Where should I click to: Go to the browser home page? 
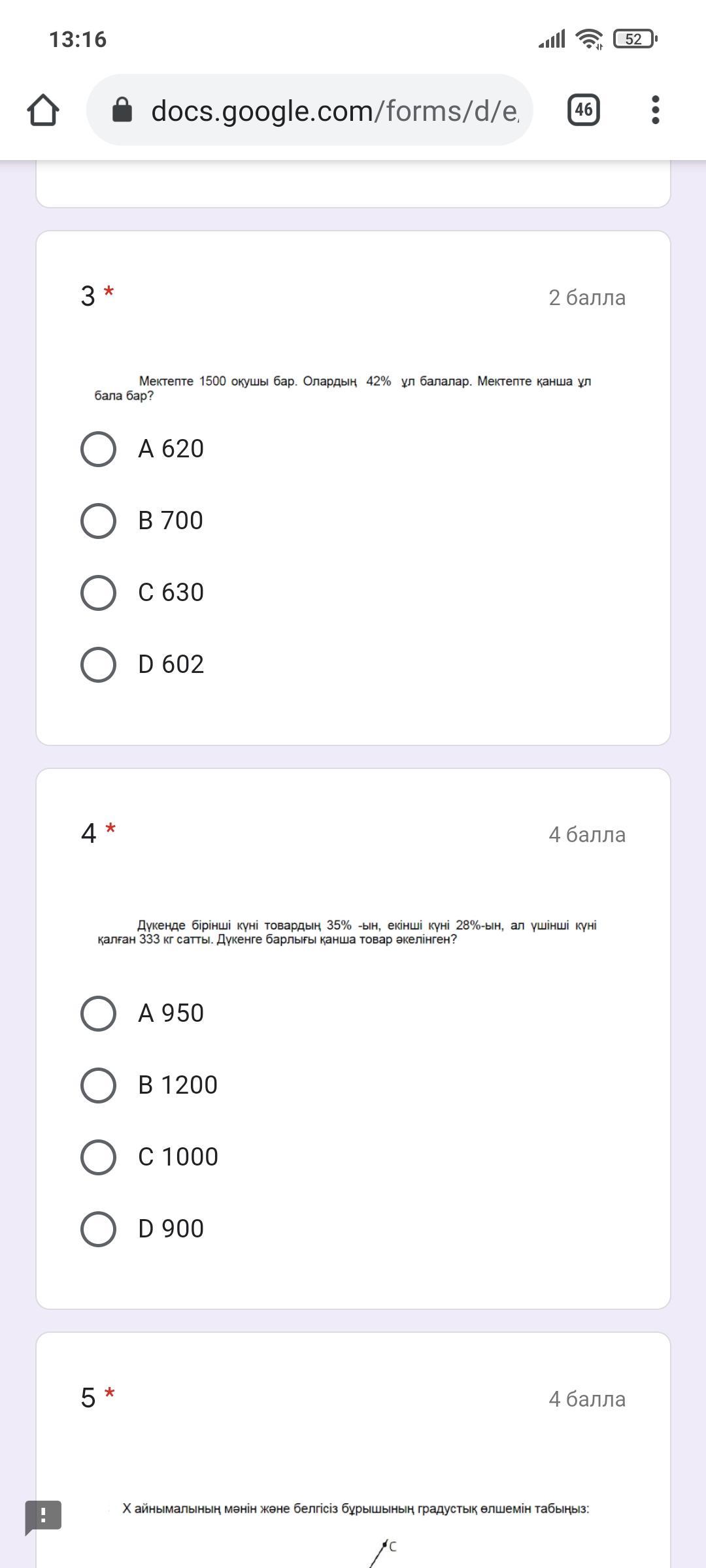43,110
